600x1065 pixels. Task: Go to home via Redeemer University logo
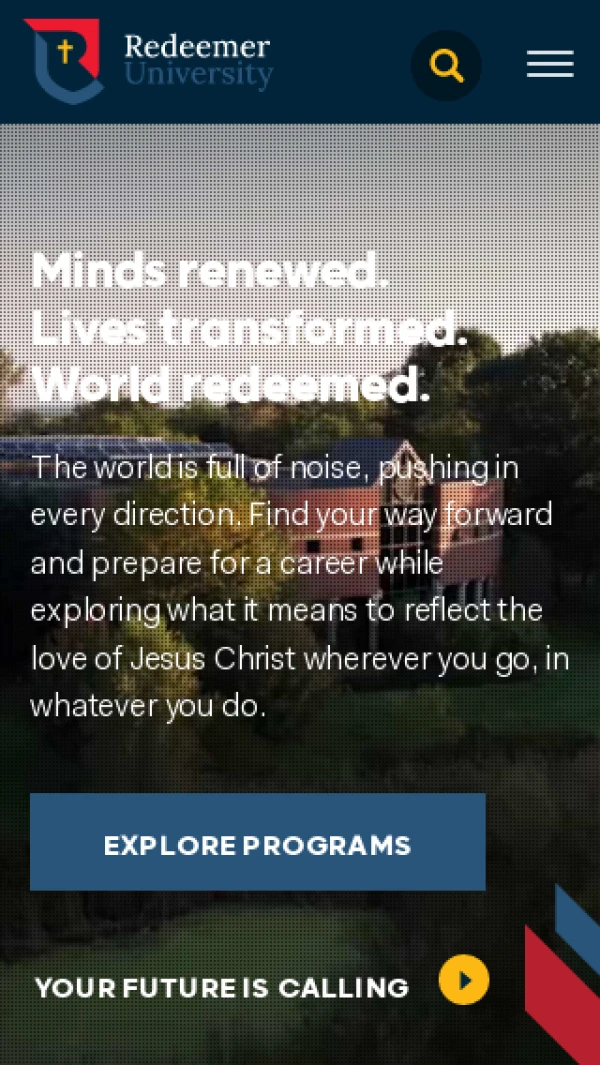pos(148,62)
